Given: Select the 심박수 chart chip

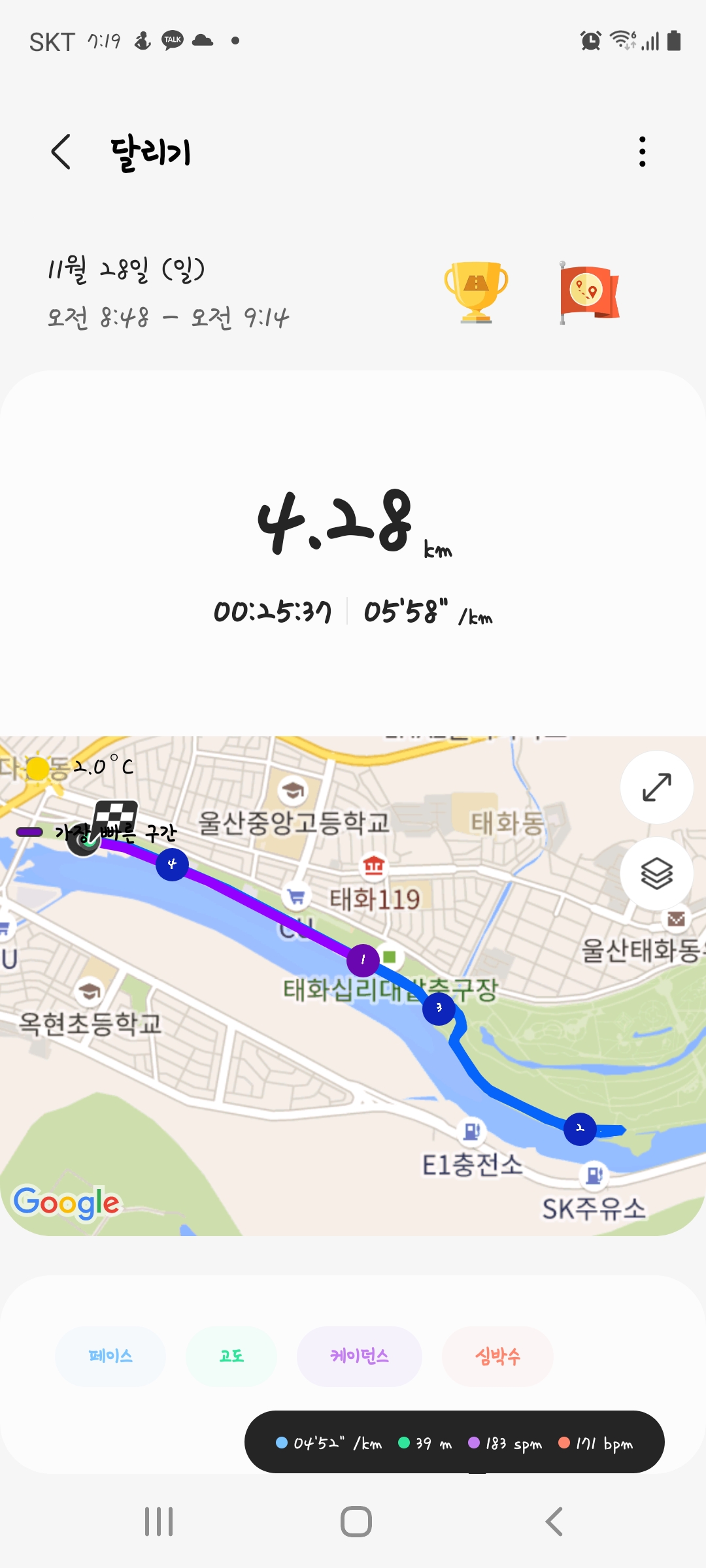Looking at the screenshot, I should (x=497, y=1356).
